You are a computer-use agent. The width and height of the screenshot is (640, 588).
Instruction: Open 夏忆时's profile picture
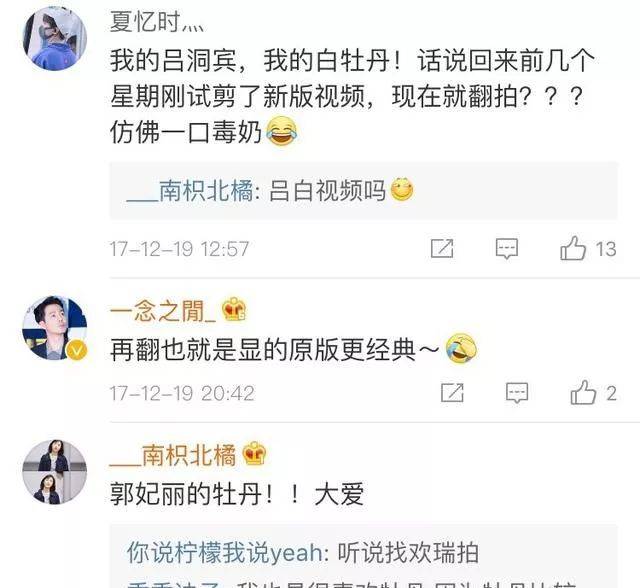tap(54, 38)
